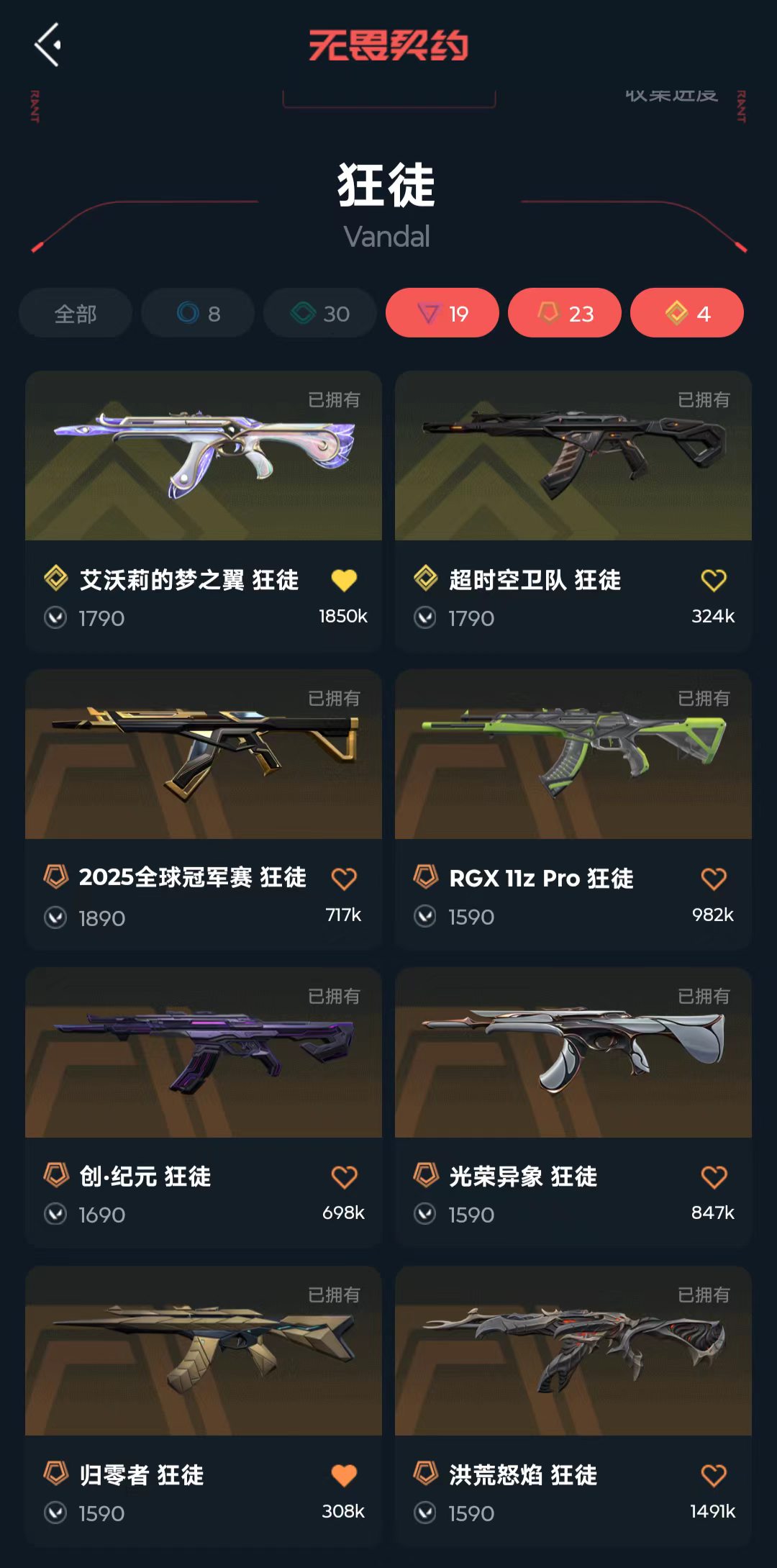
Task: Like the 2025全球冠军赛 狂徒 skin
Action: (x=344, y=879)
